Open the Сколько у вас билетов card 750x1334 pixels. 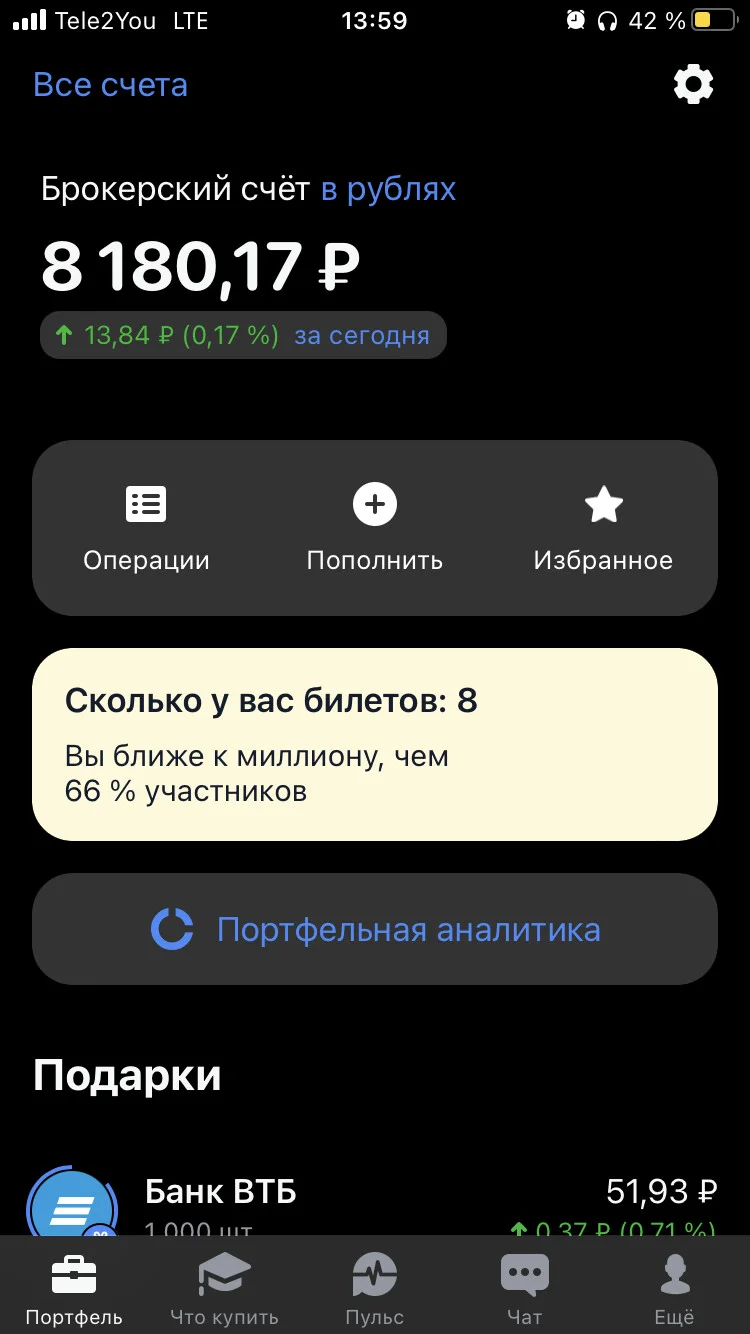tap(375, 744)
